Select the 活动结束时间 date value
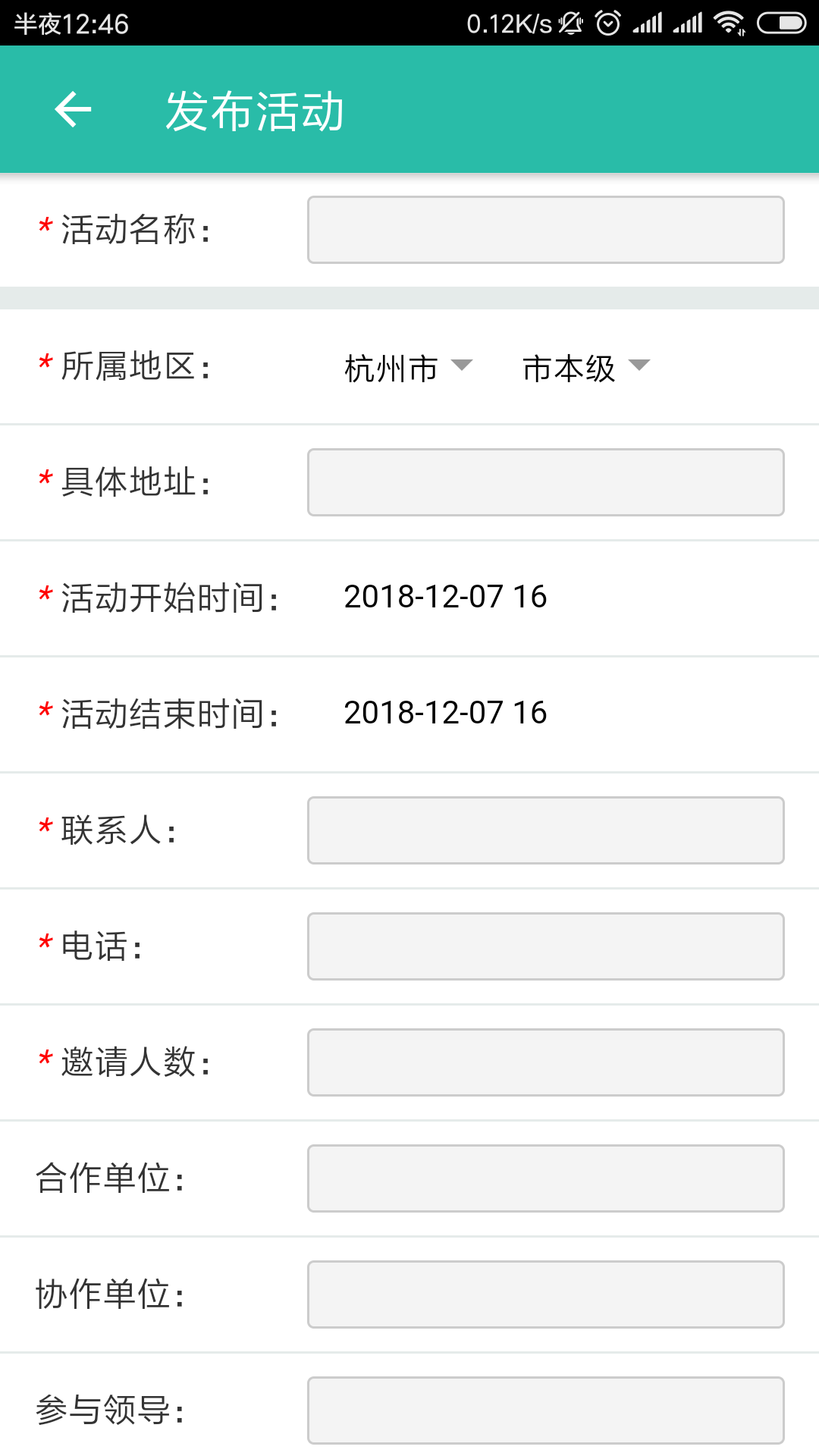This screenshot has height=1456, width=819. 446,713
